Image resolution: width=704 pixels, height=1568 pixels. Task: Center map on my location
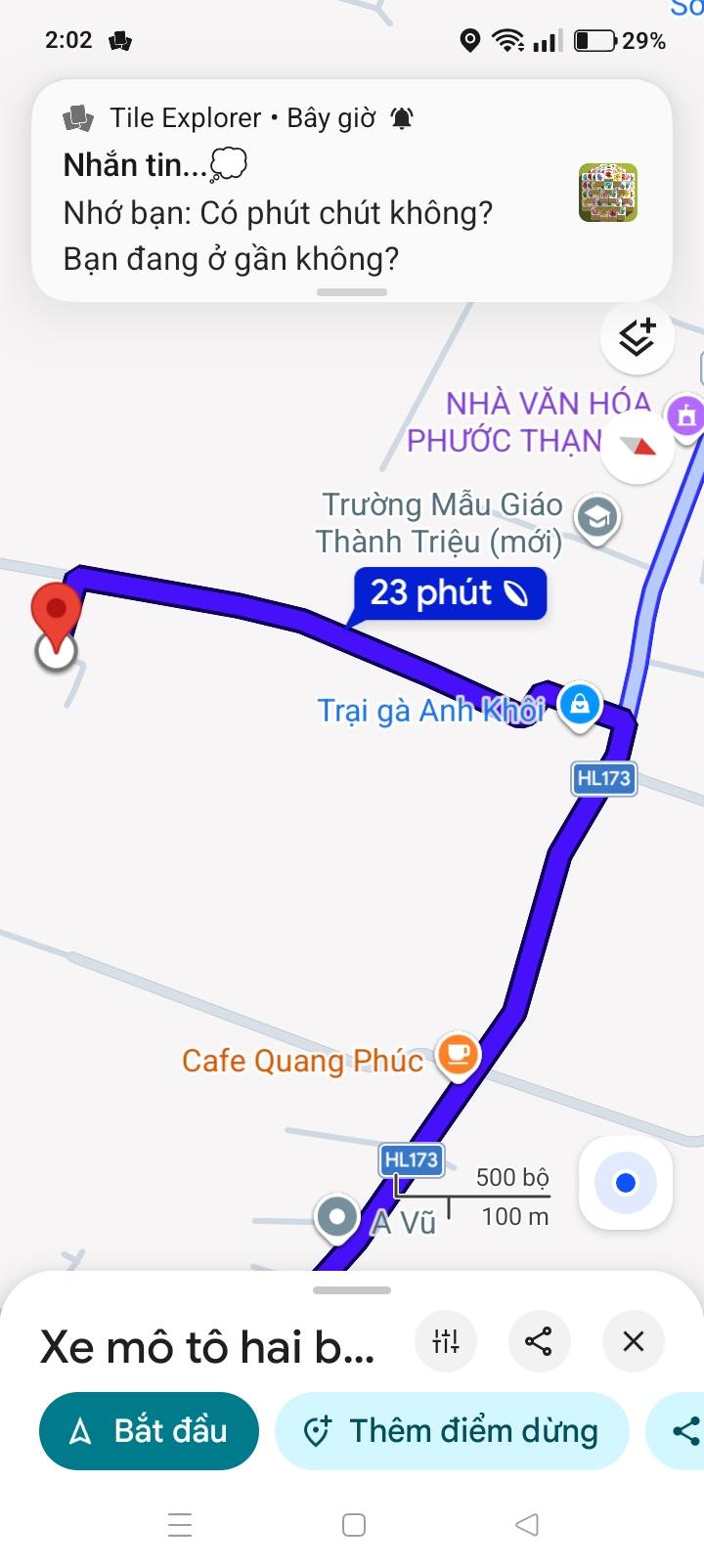[626, 1183]
